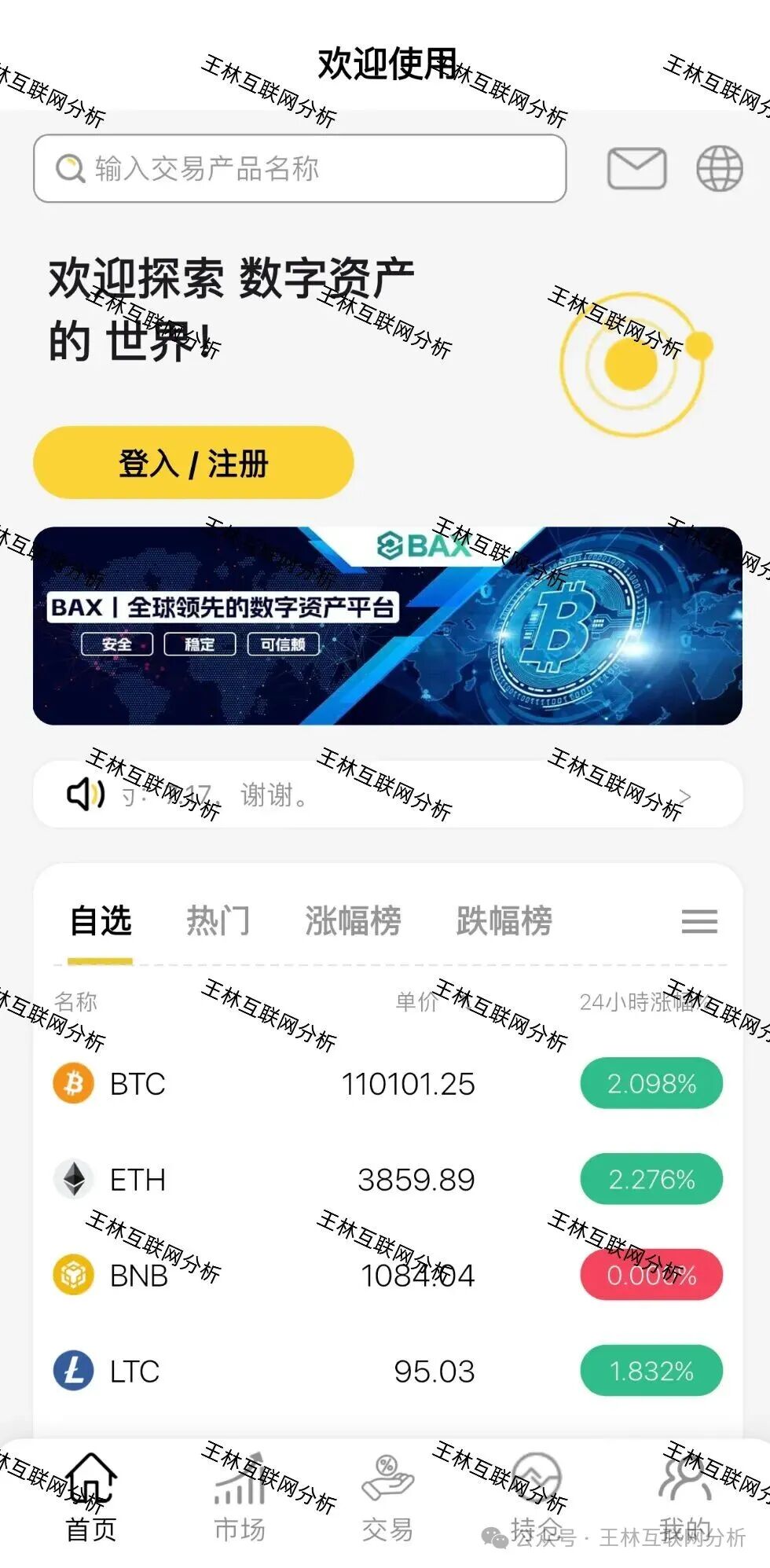Open the BAX digital asset banner
This screenshot has width=770, height=1568.
pyautogui.click(x=387, y=626)
